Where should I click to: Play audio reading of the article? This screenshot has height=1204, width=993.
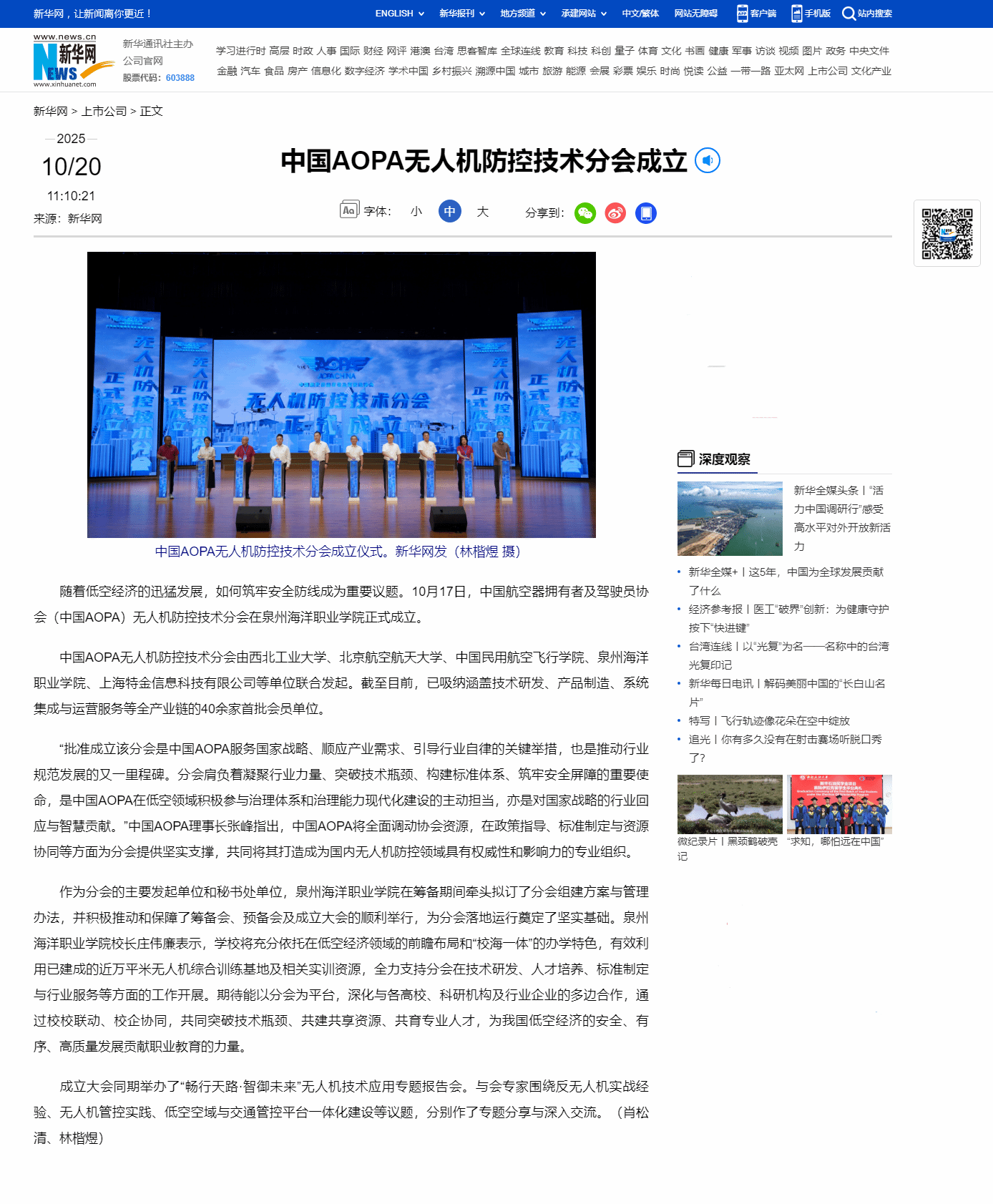(707, 161)
